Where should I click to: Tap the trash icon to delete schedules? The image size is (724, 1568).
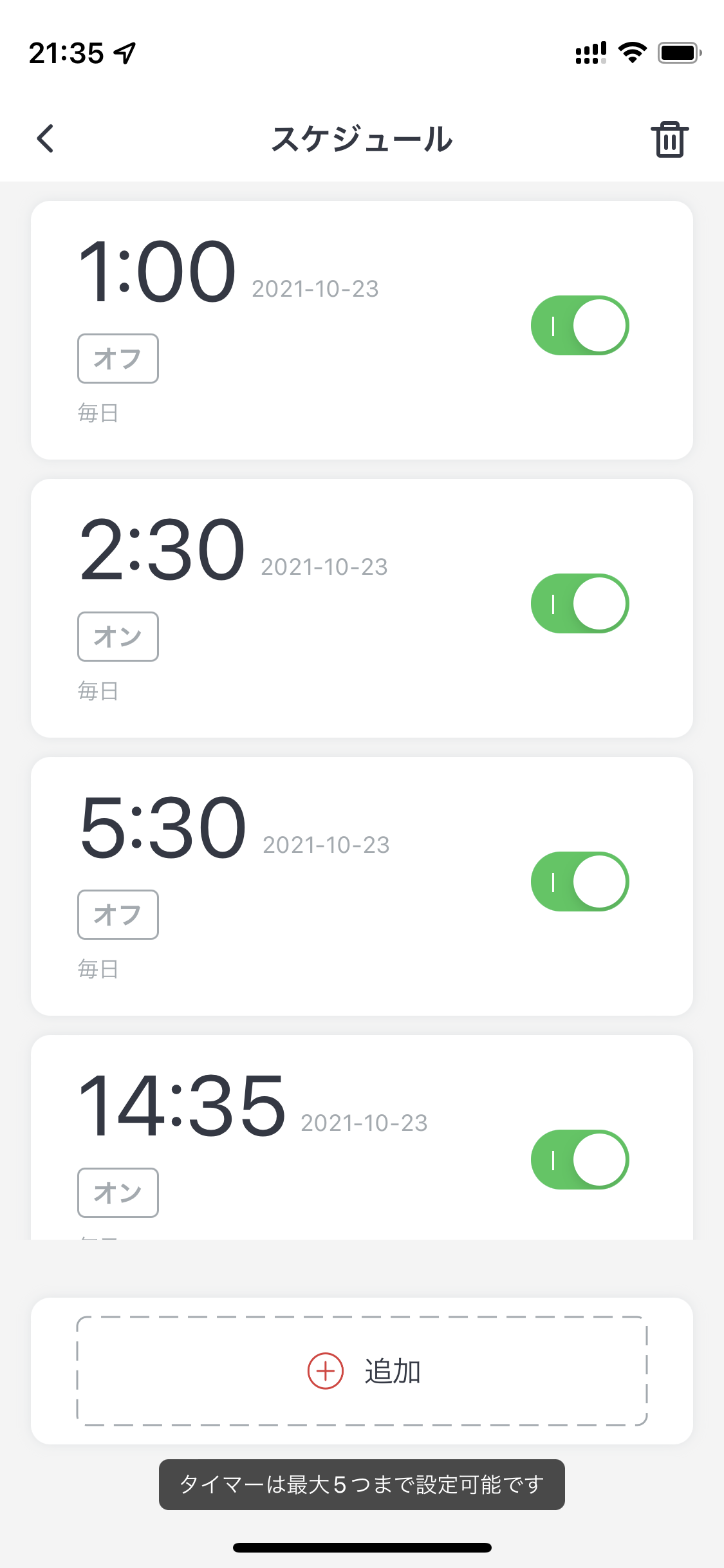[669, 139]
